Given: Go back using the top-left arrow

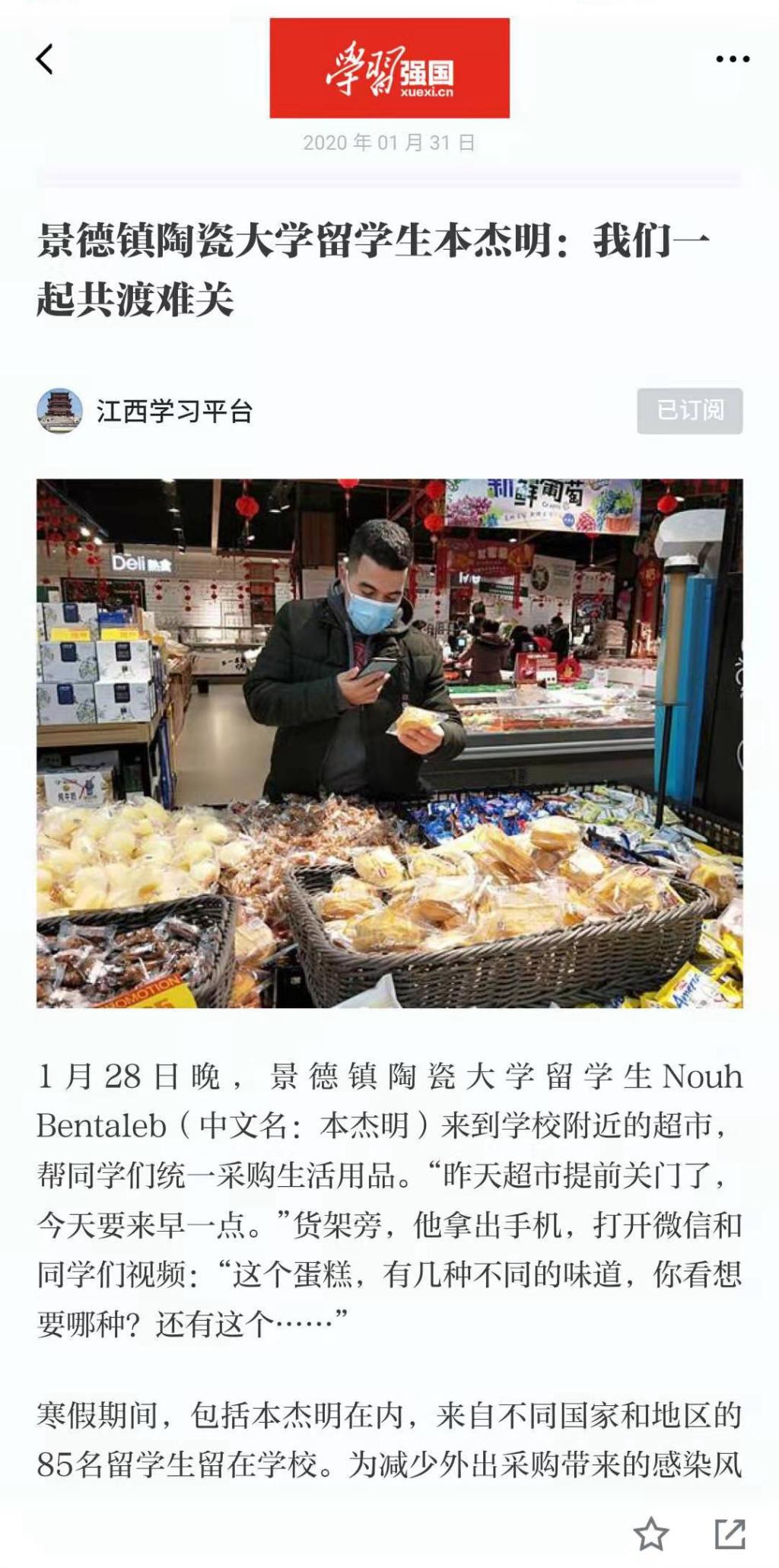Looking at the screenshot, I should click(46, 59).
